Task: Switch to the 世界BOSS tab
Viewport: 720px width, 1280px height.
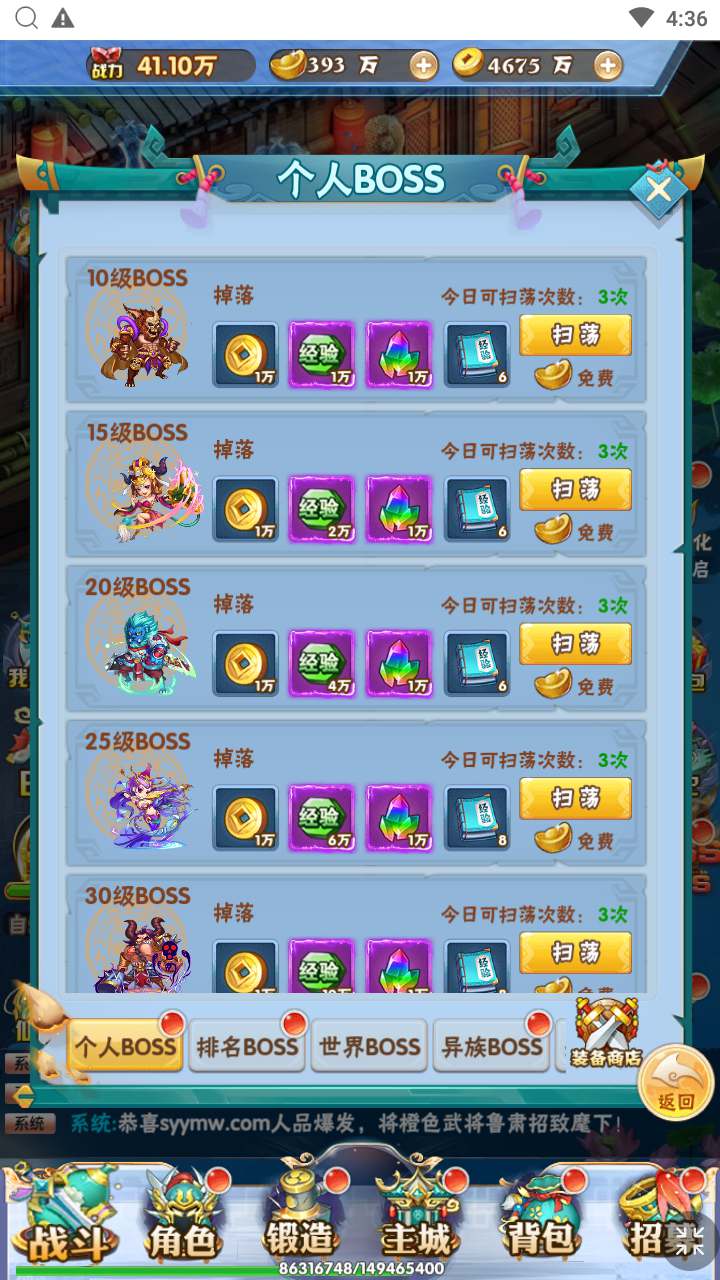Action: [x=368, y=1047]
